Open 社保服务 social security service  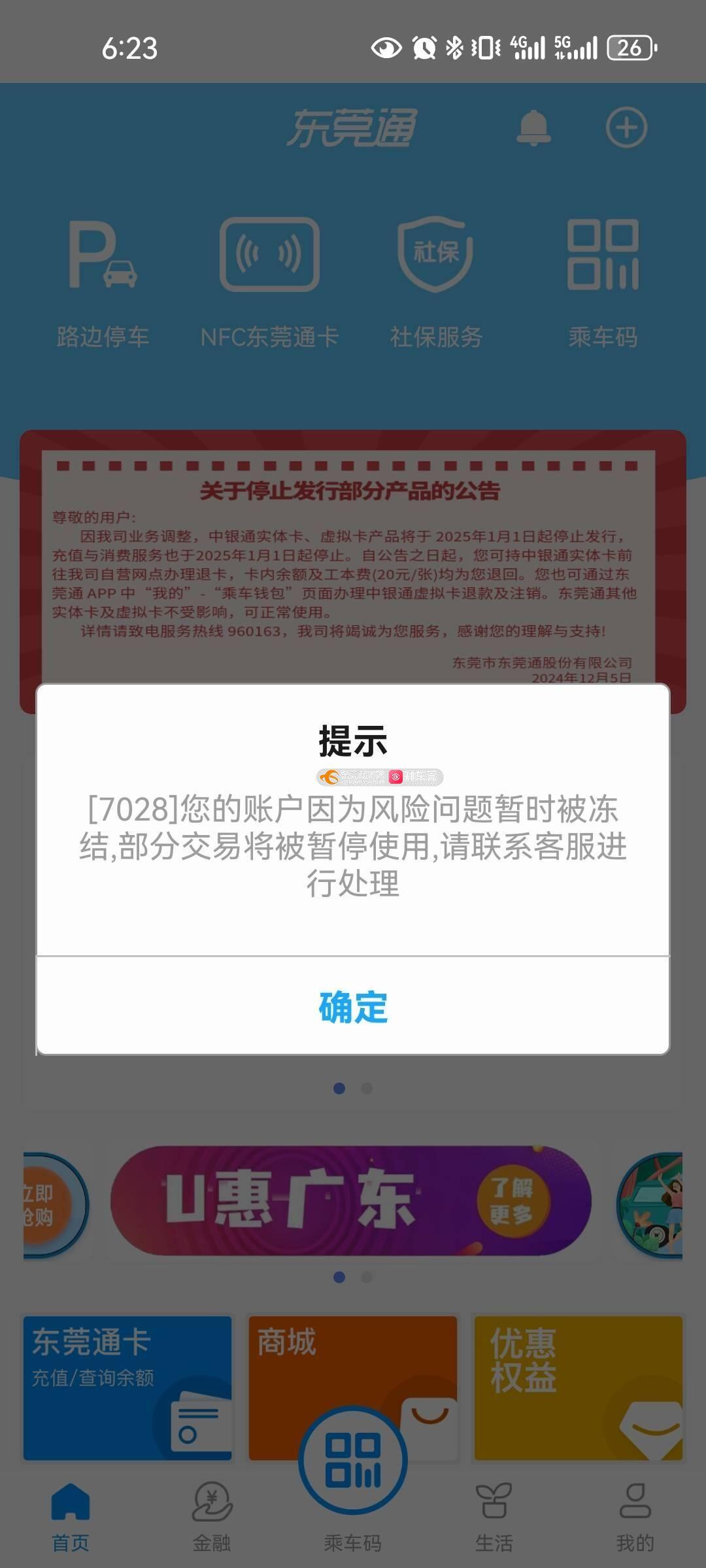(436, 281)
